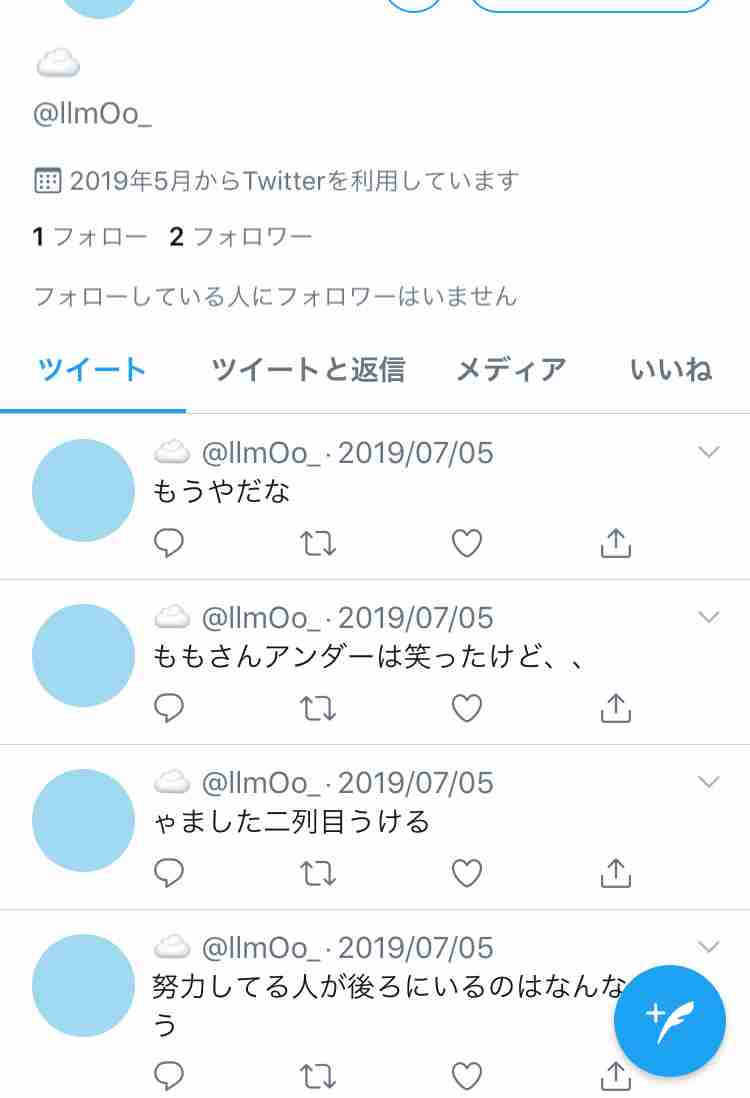The image size is (750, 1098).
Task: Expand the menu on the bottom tweet
Action: tap(708, 946)
